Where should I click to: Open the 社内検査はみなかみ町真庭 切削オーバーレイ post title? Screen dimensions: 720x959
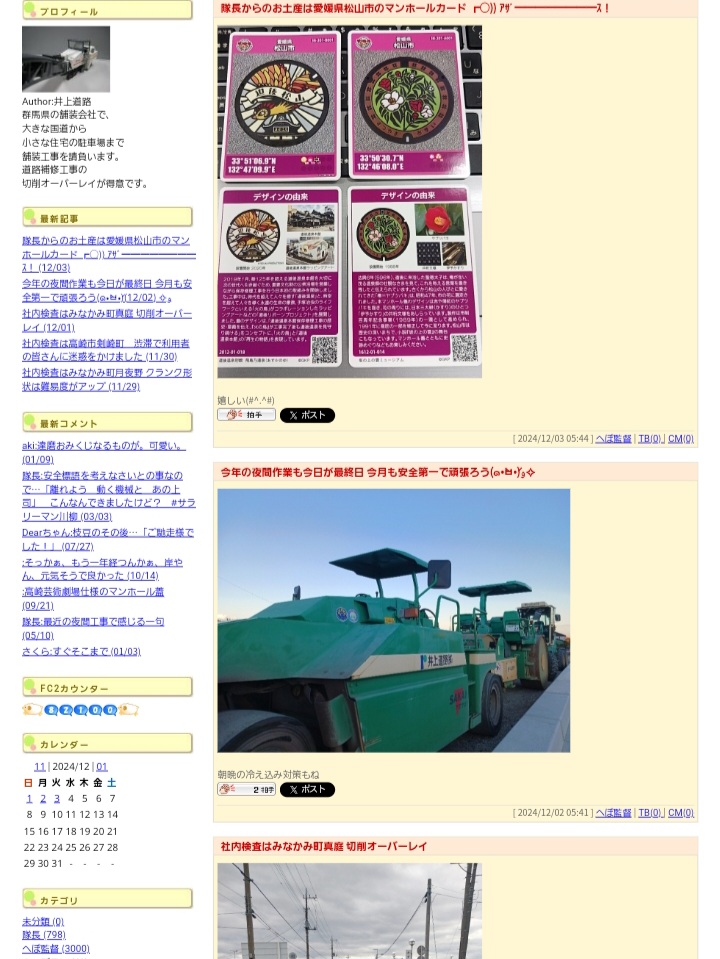324,846
